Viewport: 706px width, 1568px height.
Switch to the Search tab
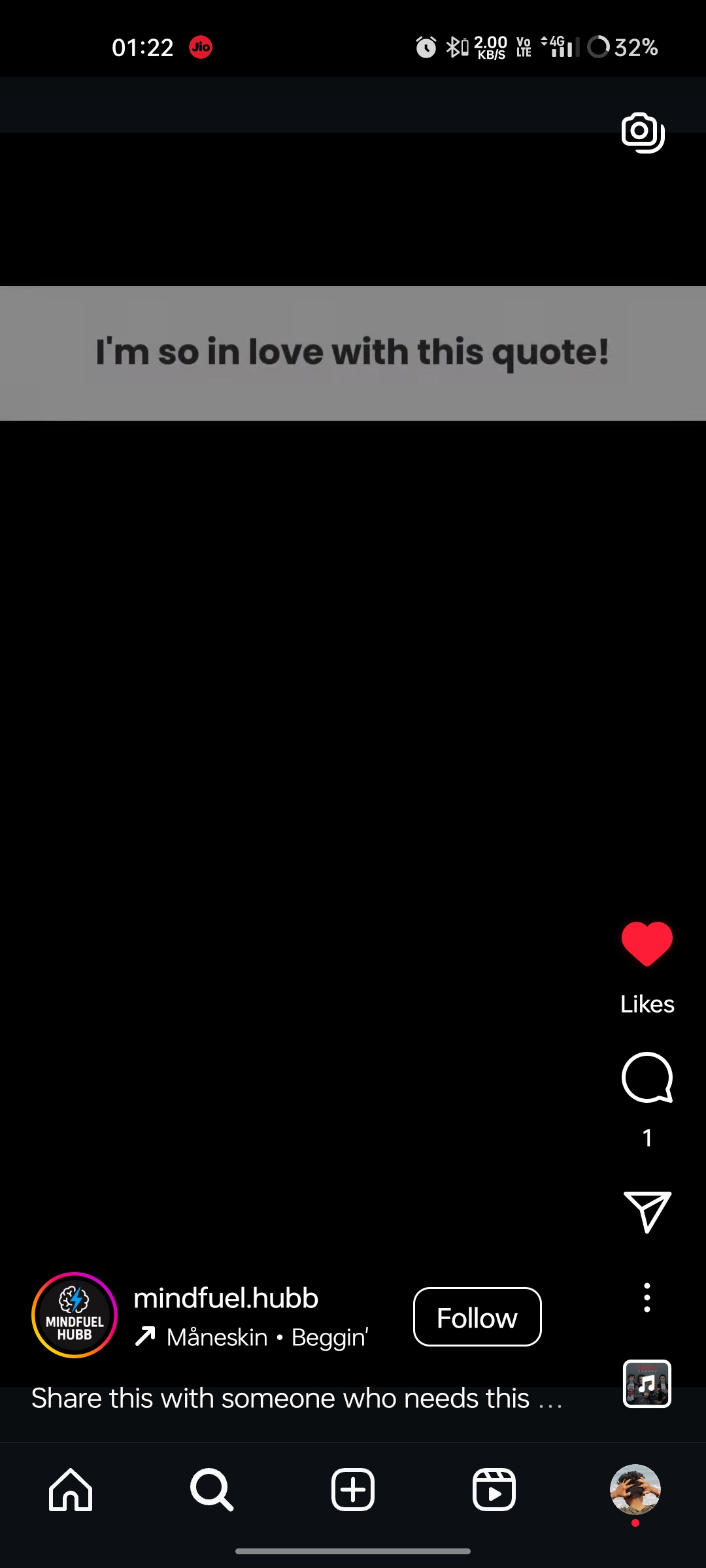coord(212,1490)
